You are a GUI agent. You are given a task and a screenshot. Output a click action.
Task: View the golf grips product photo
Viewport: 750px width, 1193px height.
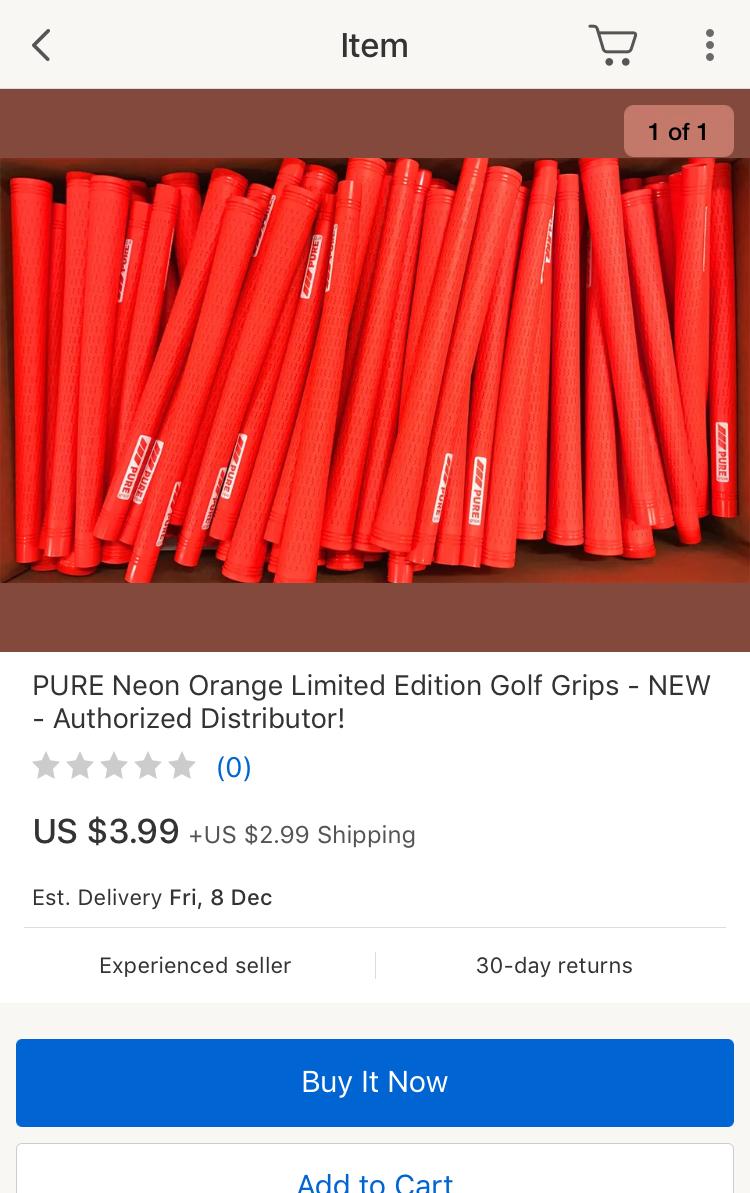(375, 370)
